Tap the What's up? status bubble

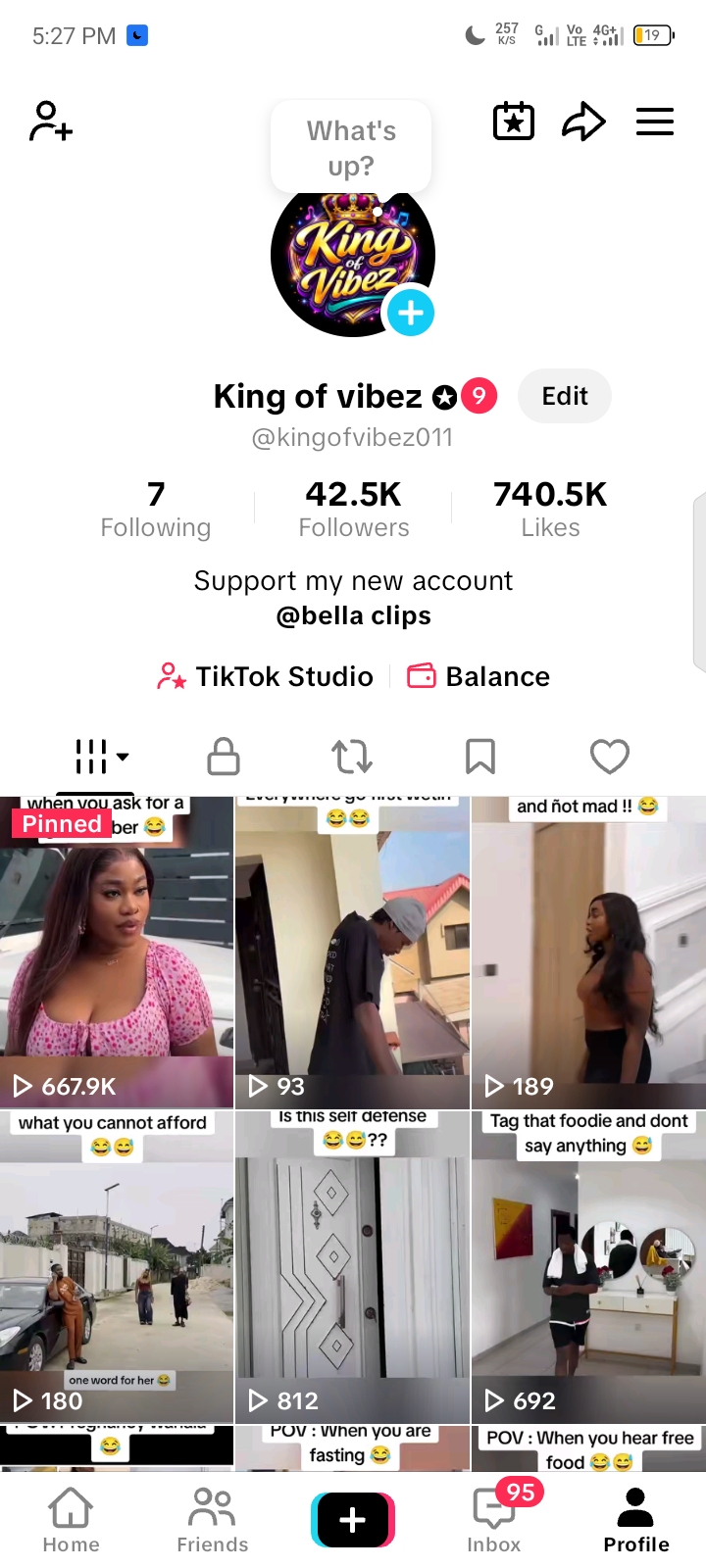click(351, 148)
